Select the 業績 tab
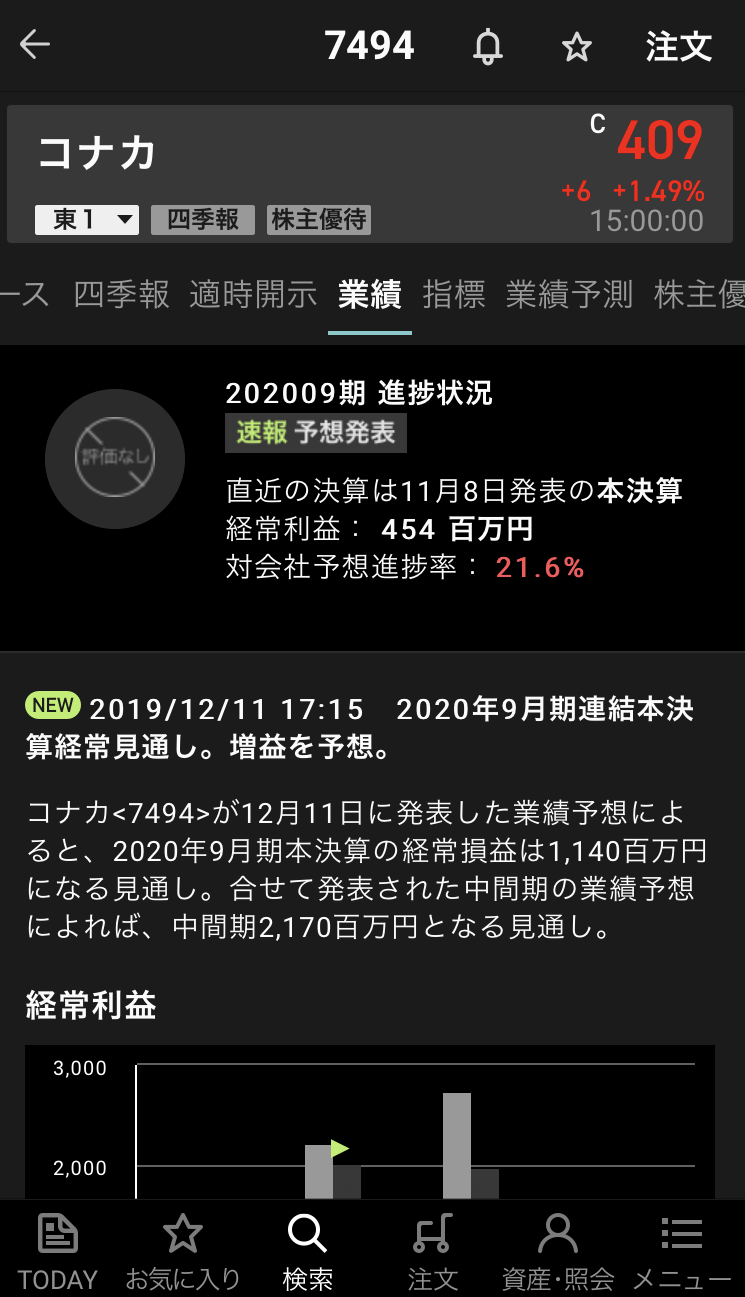 (369, 294)
